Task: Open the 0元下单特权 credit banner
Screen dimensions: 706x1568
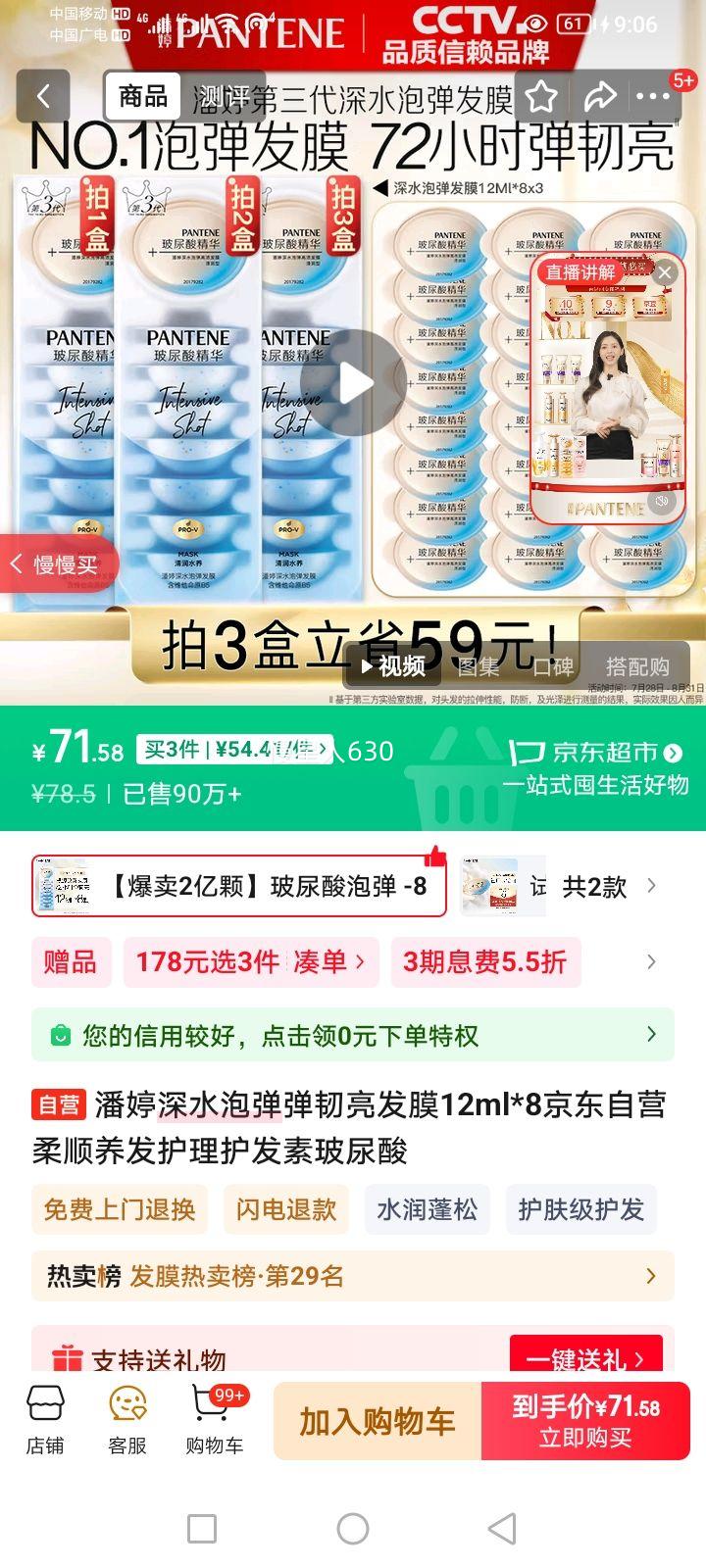Action: (353, 1036)
